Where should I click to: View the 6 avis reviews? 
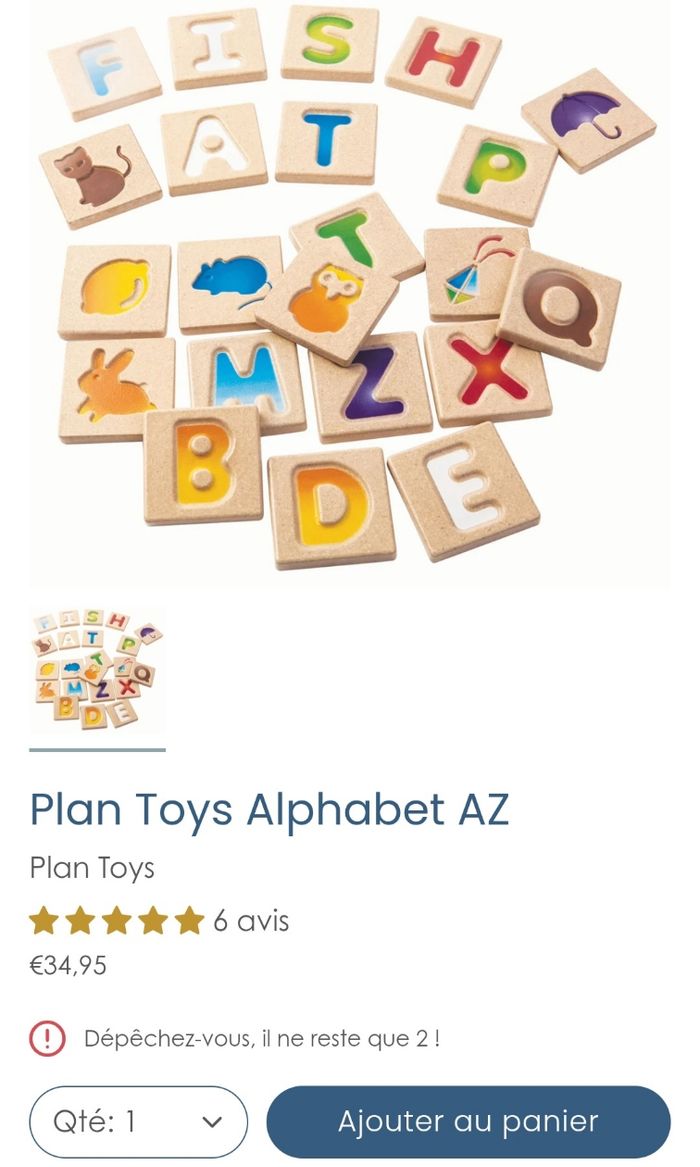(x=251, y=921)
